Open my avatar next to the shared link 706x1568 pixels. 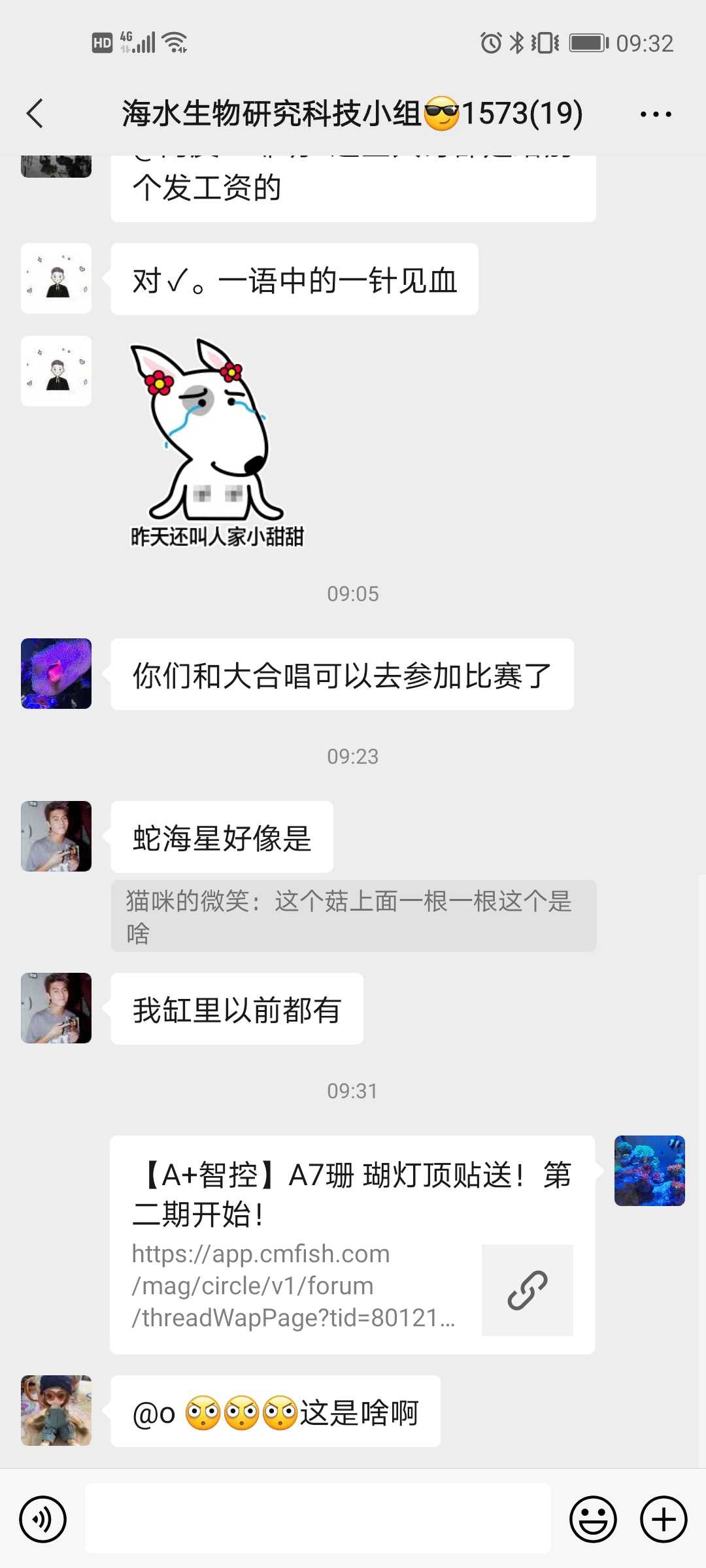coord(649,1171)
